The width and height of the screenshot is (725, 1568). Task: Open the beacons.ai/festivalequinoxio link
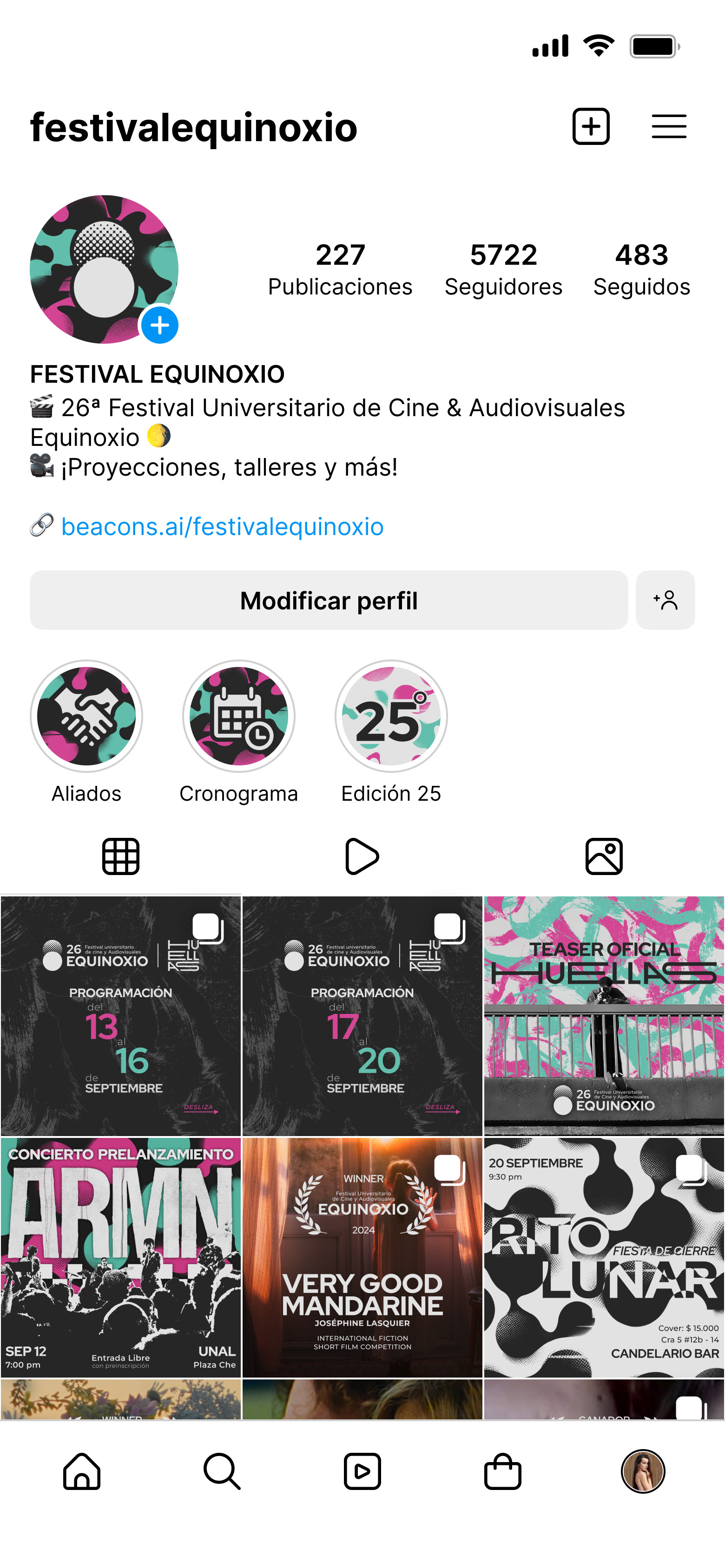pos(222,527)
